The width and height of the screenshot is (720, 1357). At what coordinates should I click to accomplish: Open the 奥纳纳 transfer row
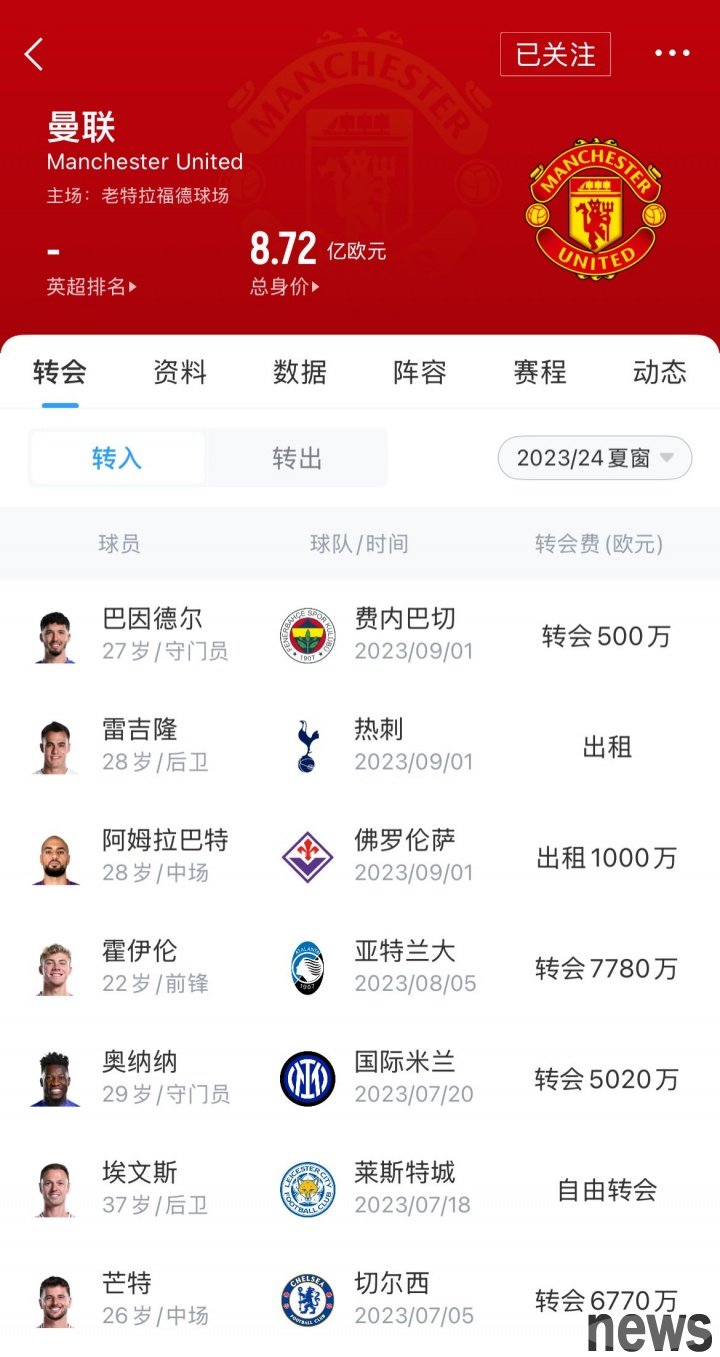360,1079
